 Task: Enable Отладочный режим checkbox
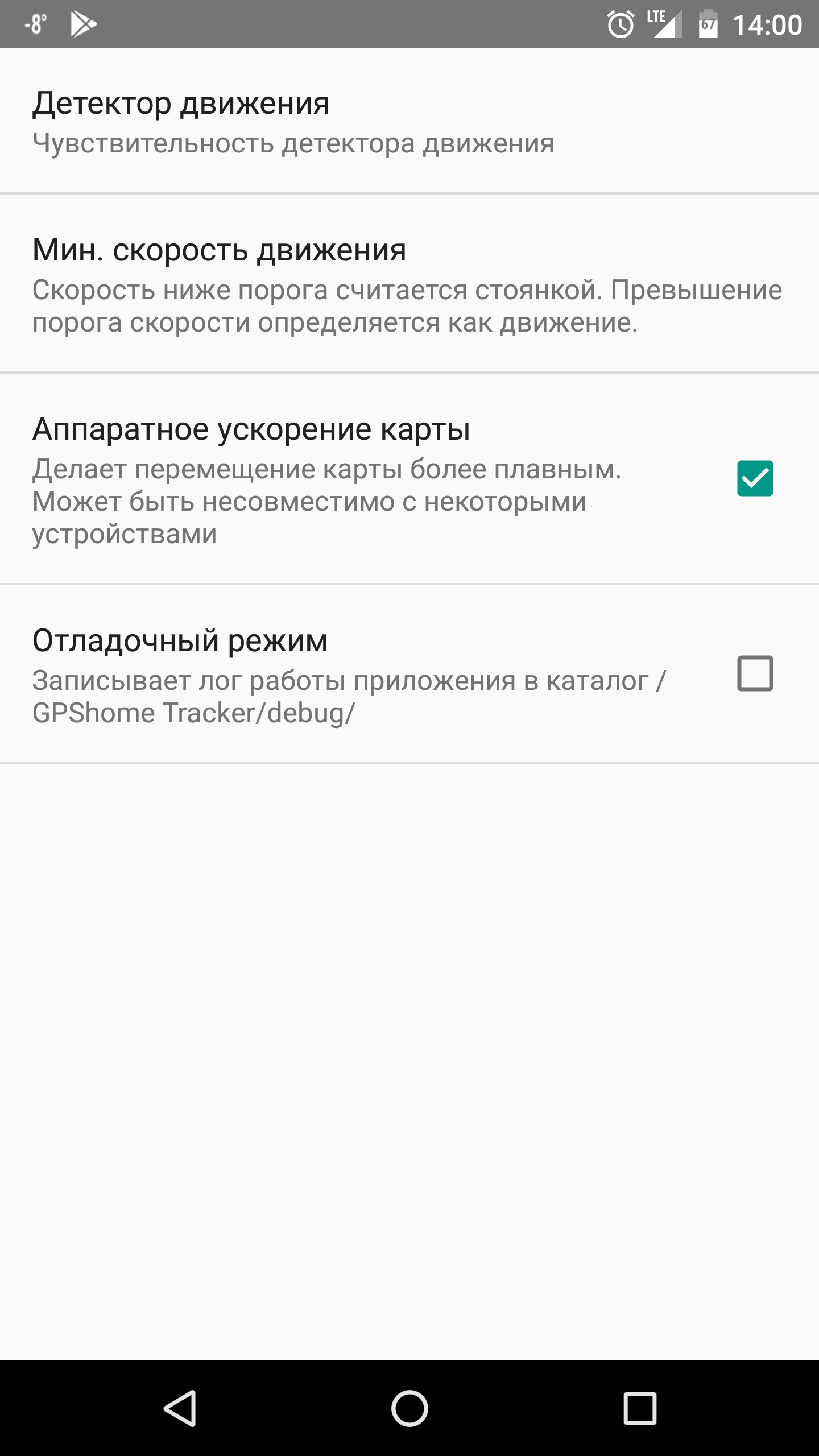755,673
